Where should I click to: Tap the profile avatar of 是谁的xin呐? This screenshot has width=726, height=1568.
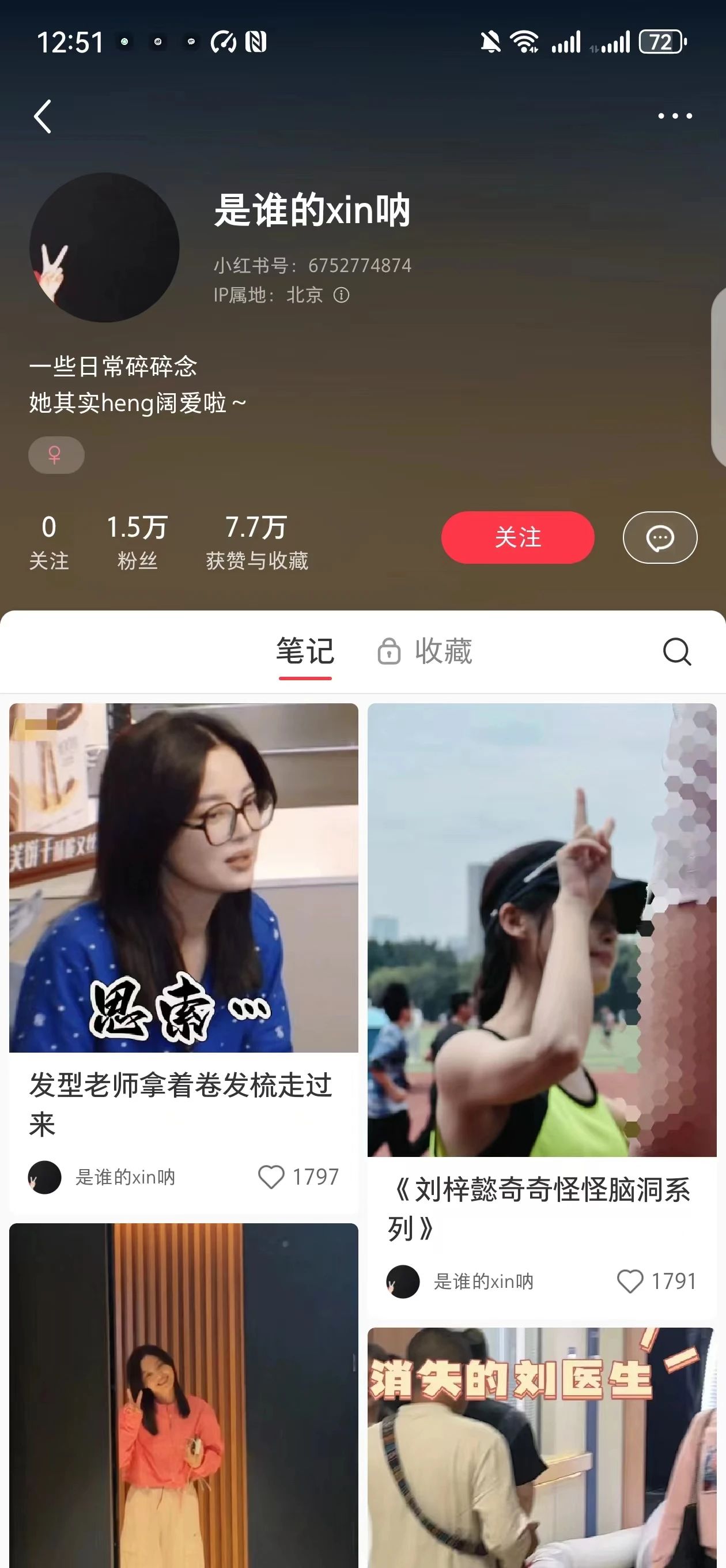coord(105,247)
